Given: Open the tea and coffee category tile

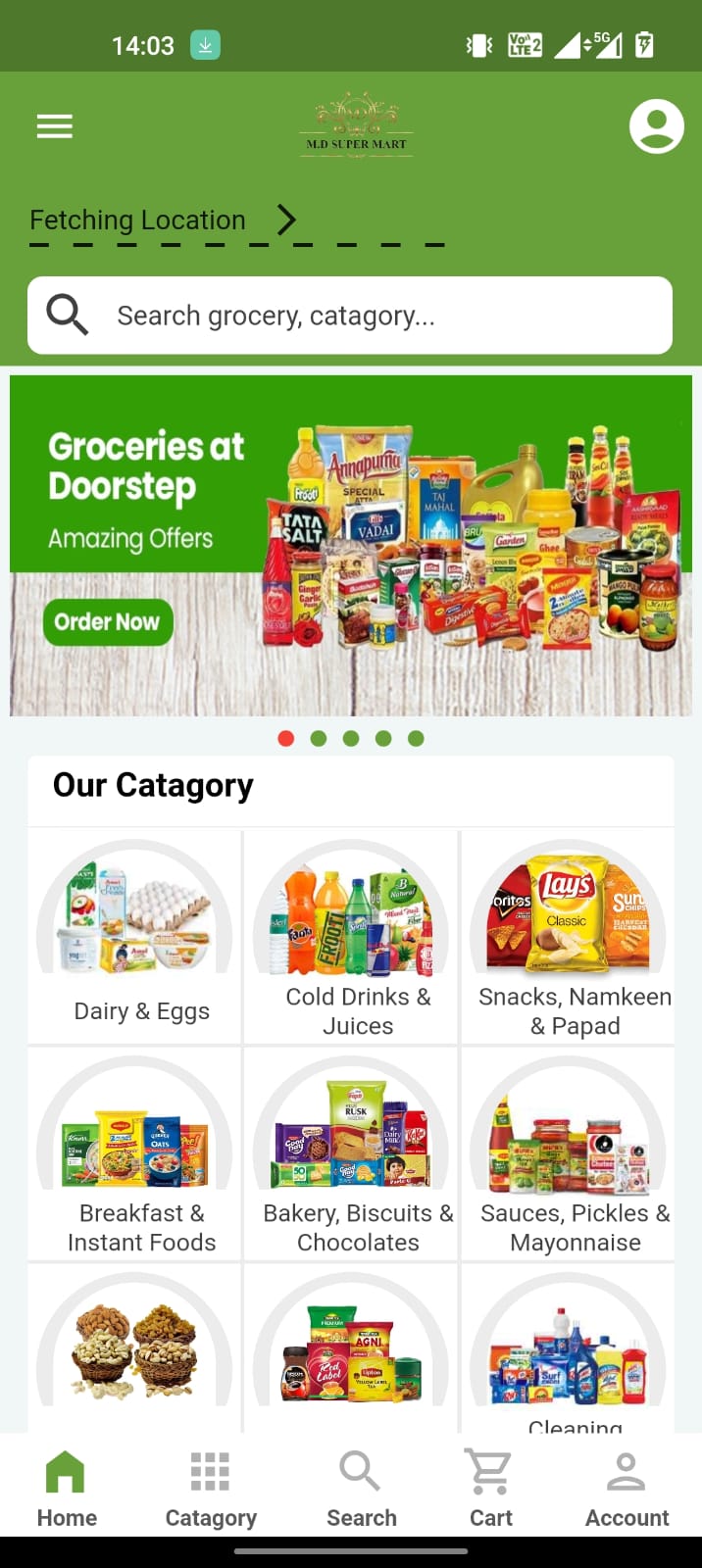Looking at the screenshot, I should click(351, 1348).
